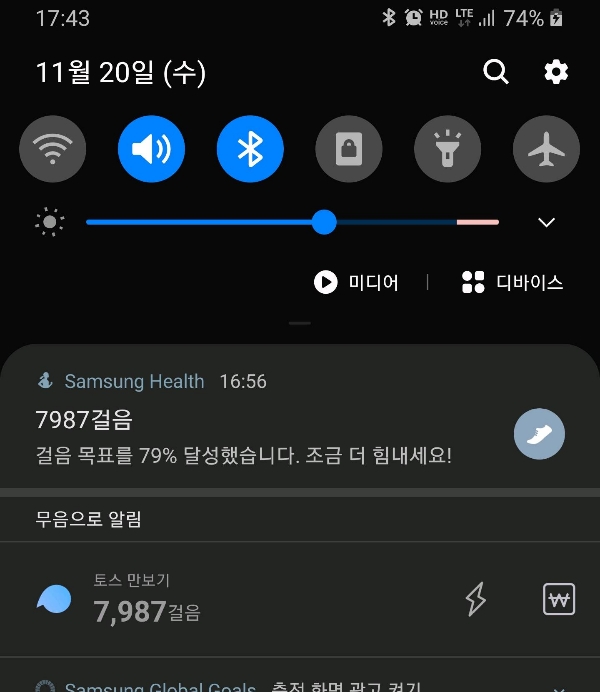Mute the sound toggle
Screen dimensions: 600x692
point(151,149)
